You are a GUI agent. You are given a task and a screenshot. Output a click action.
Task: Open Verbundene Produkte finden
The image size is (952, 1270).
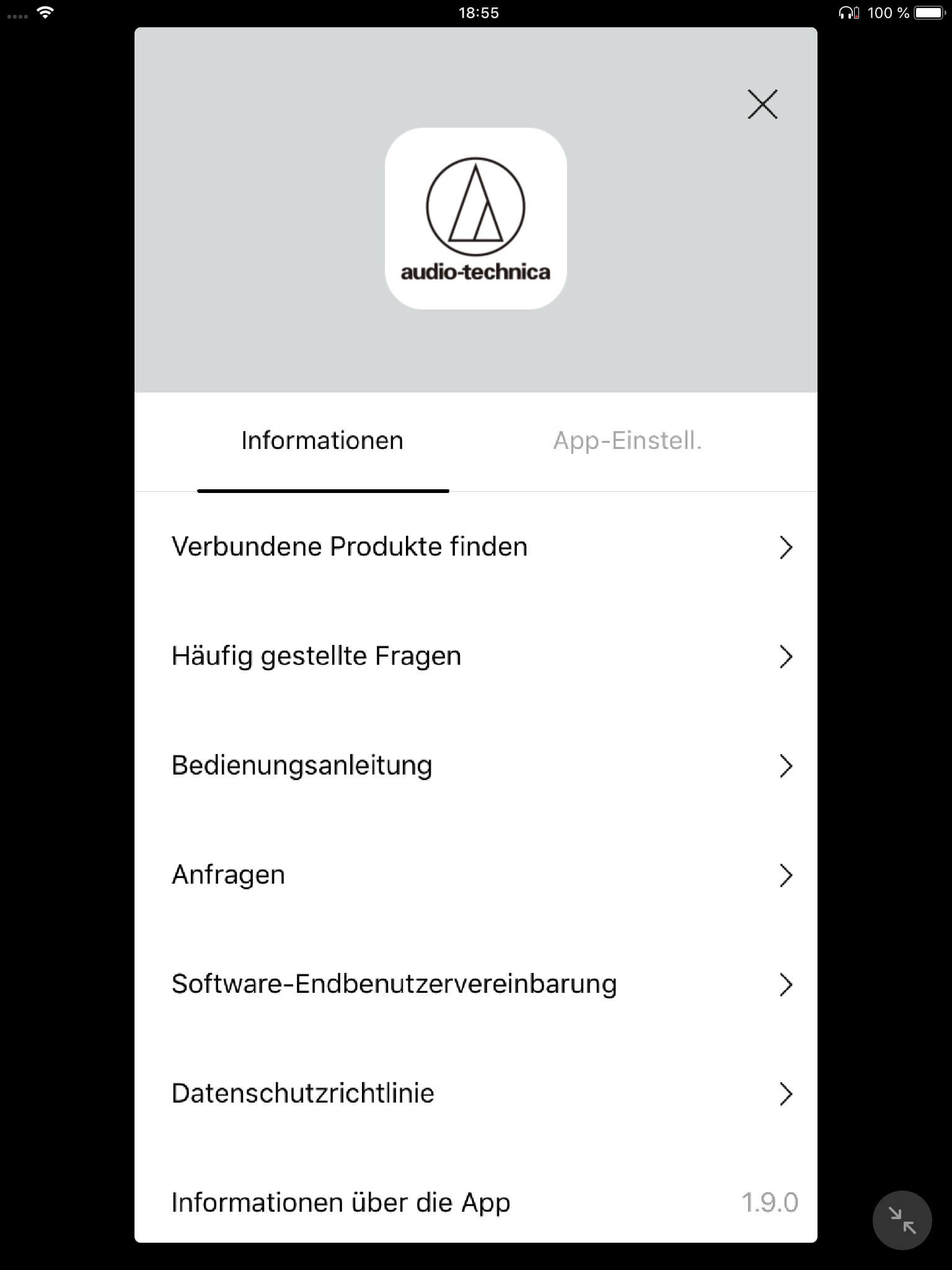[475, 547]
